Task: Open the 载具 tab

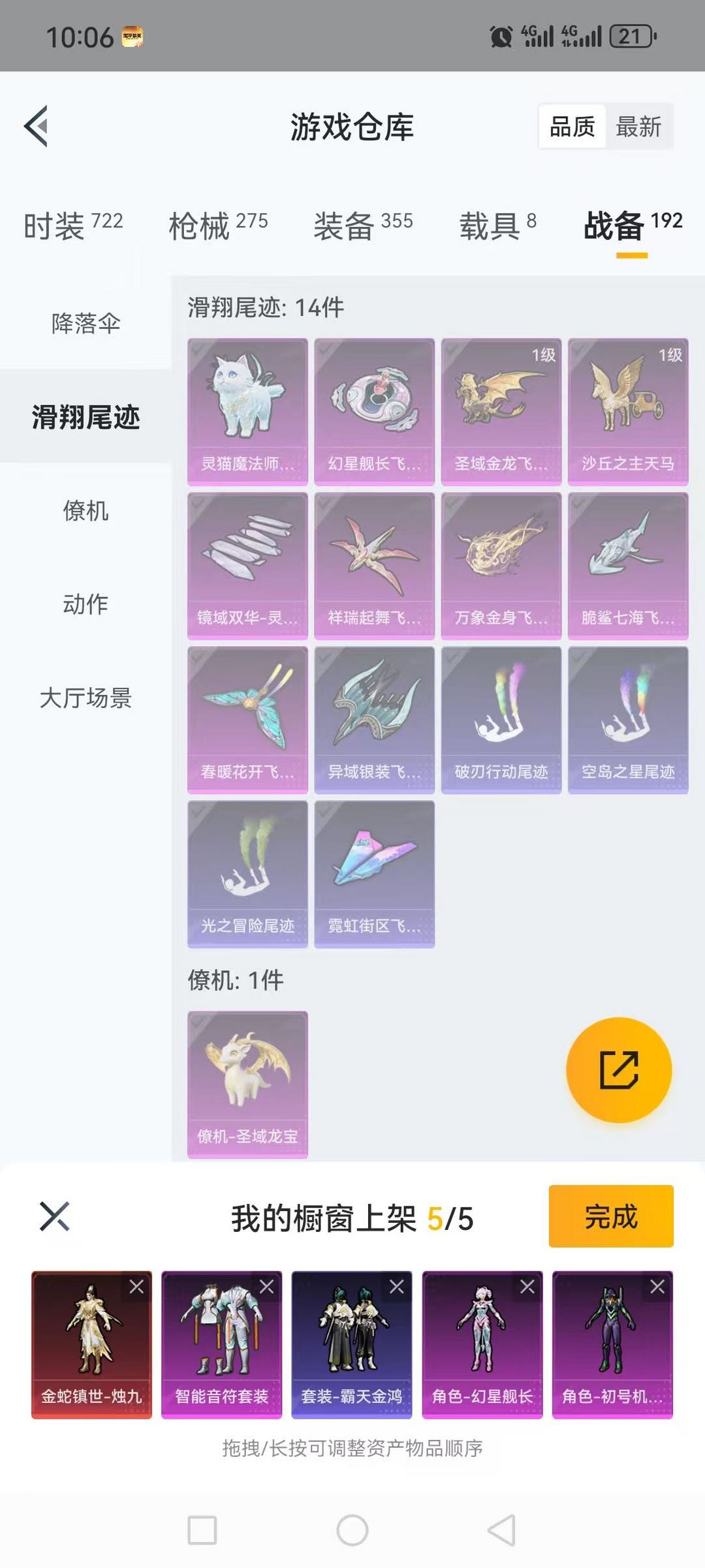Action: 497,226
